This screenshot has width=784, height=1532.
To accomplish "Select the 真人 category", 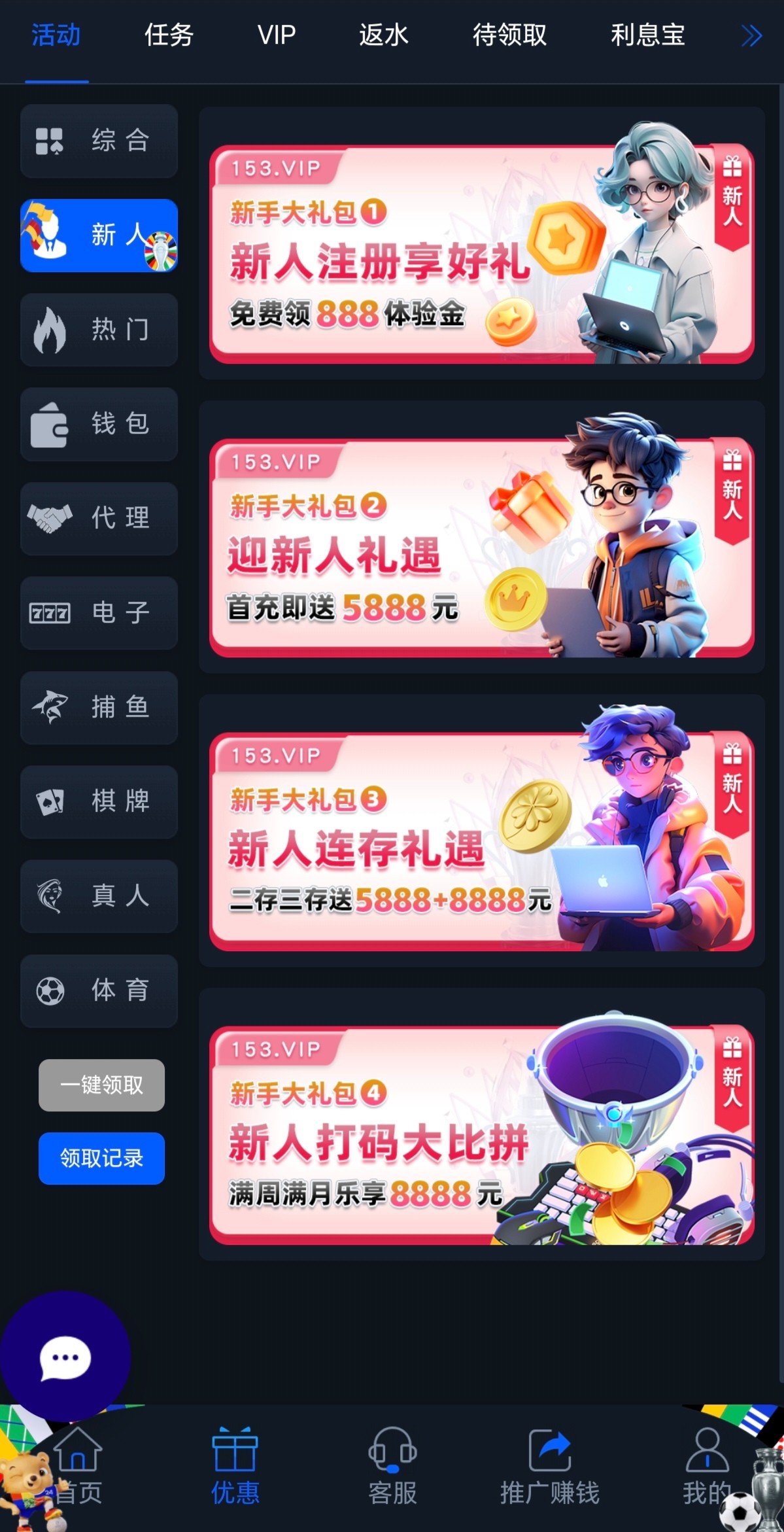I will 99,896.
